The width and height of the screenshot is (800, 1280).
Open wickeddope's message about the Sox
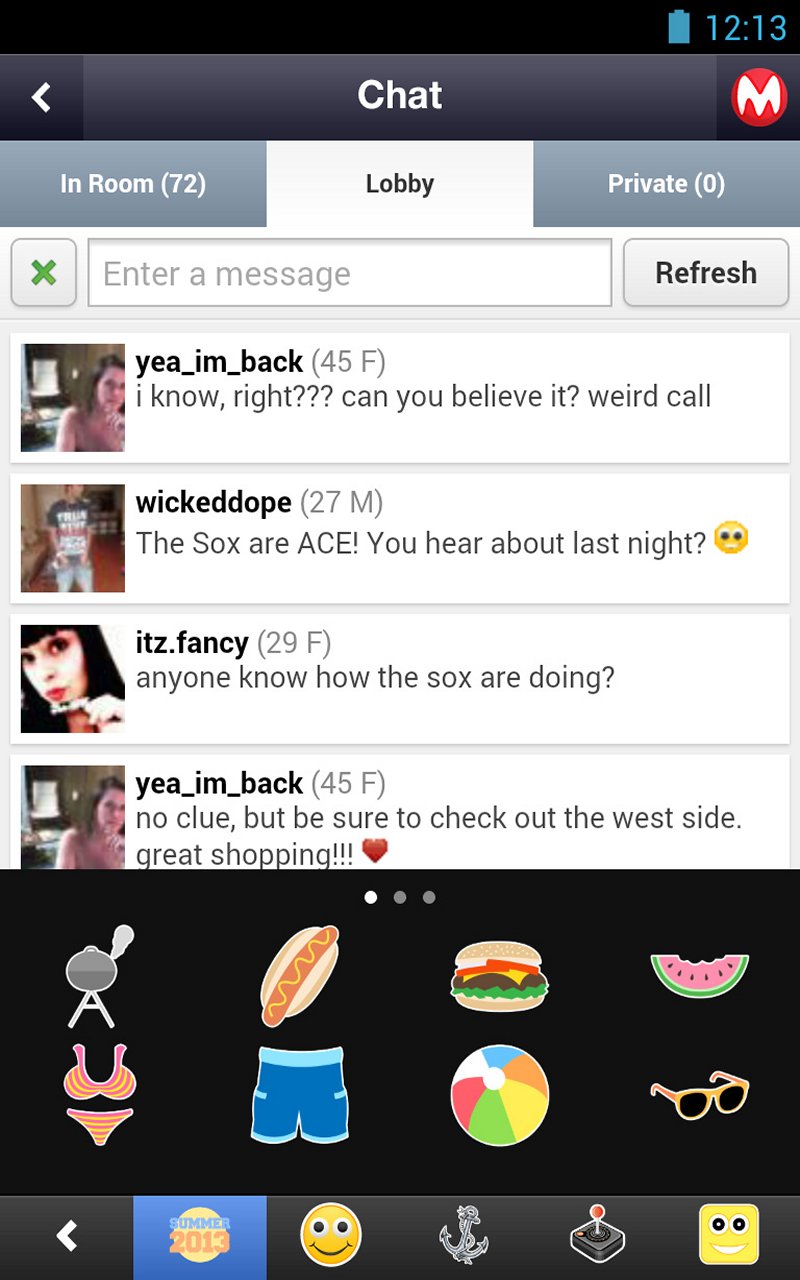point(400,539)
